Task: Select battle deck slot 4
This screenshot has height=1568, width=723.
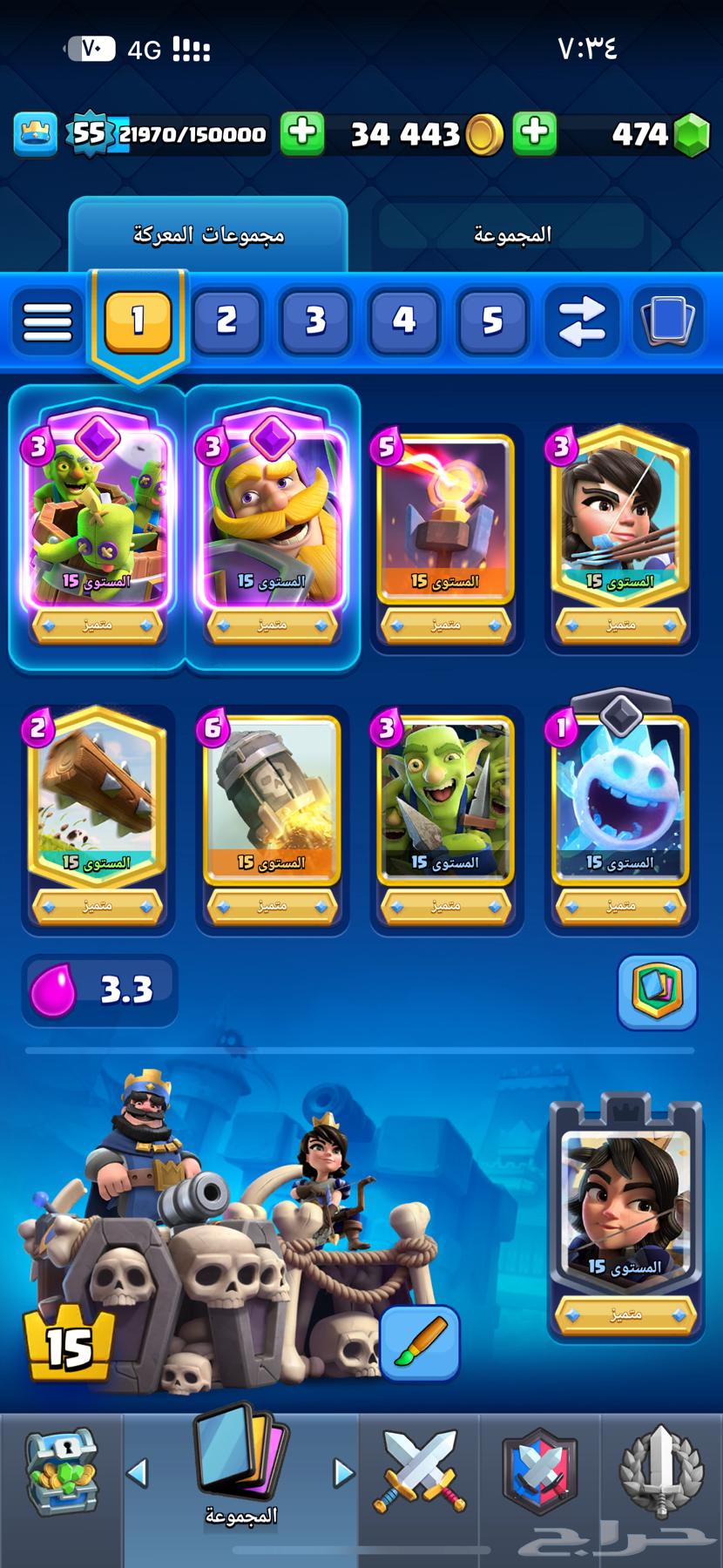Action: pyautogui.click(x=403, y=321)
